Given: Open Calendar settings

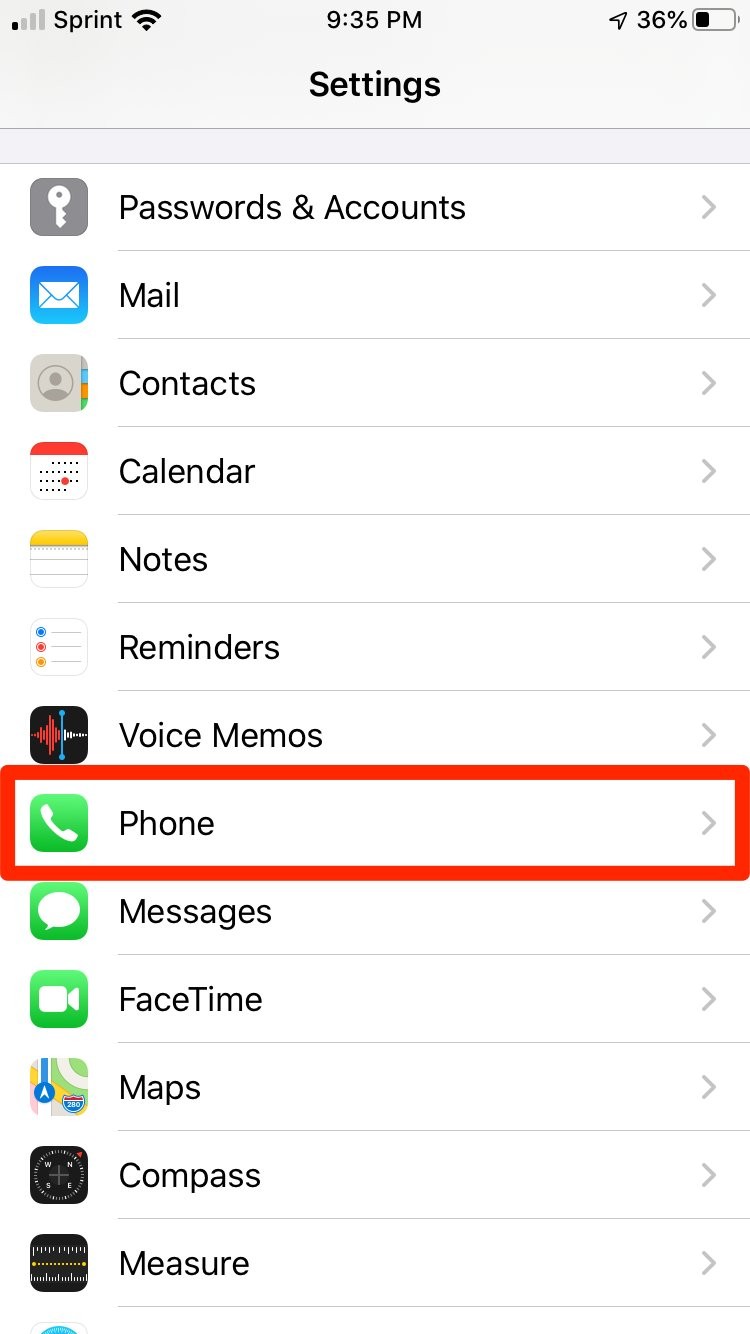Looking at the screenshot, I should [375, 471].
